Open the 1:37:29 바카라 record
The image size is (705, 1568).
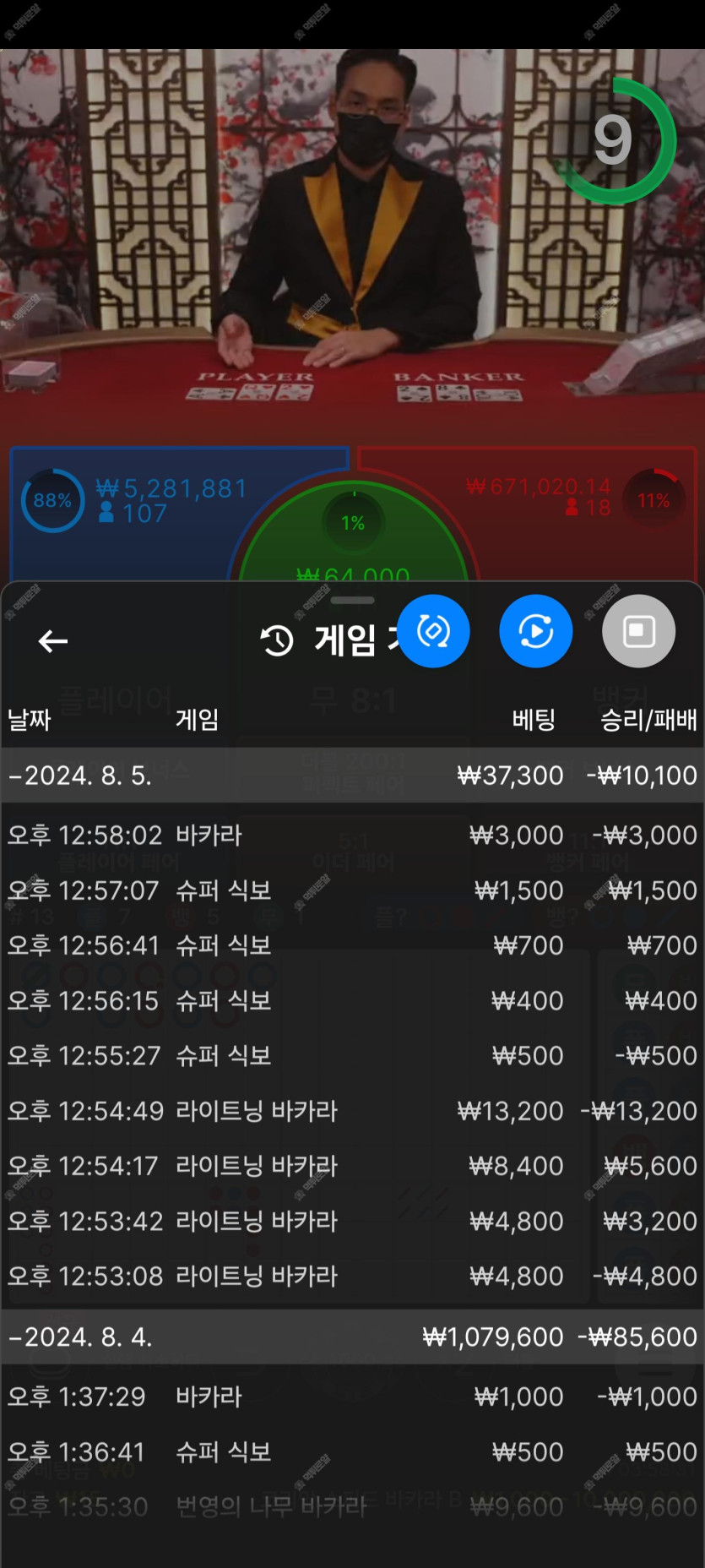[x=352, y=1397]
